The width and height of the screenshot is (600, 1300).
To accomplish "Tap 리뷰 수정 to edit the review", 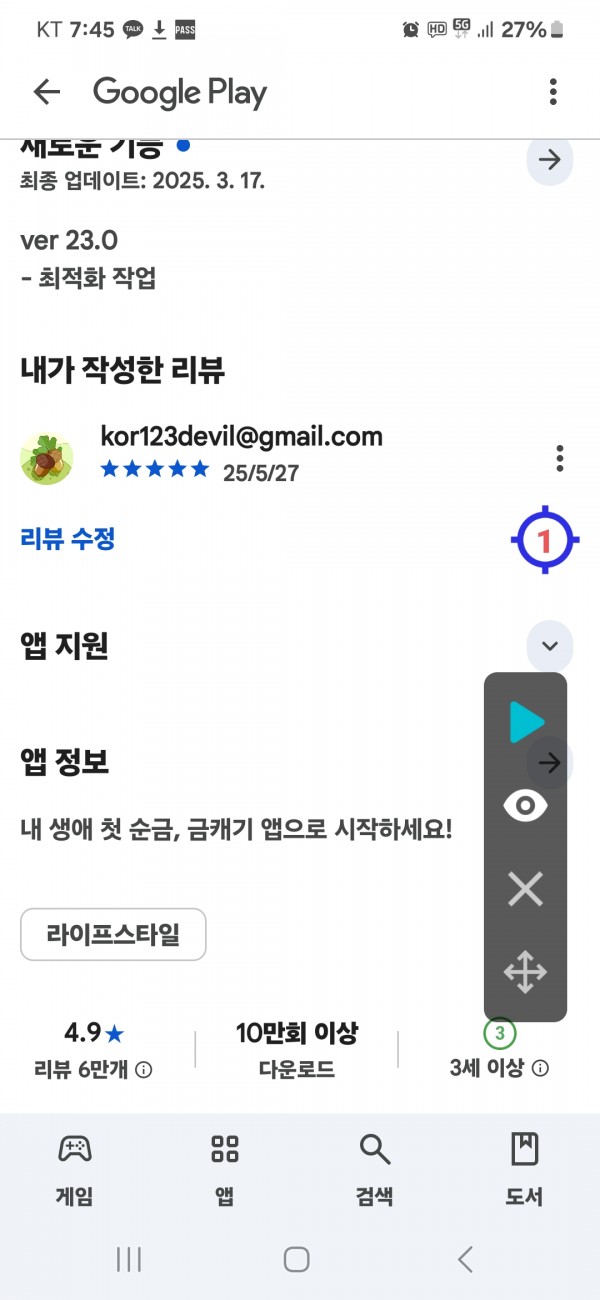I will click(68, 539).
